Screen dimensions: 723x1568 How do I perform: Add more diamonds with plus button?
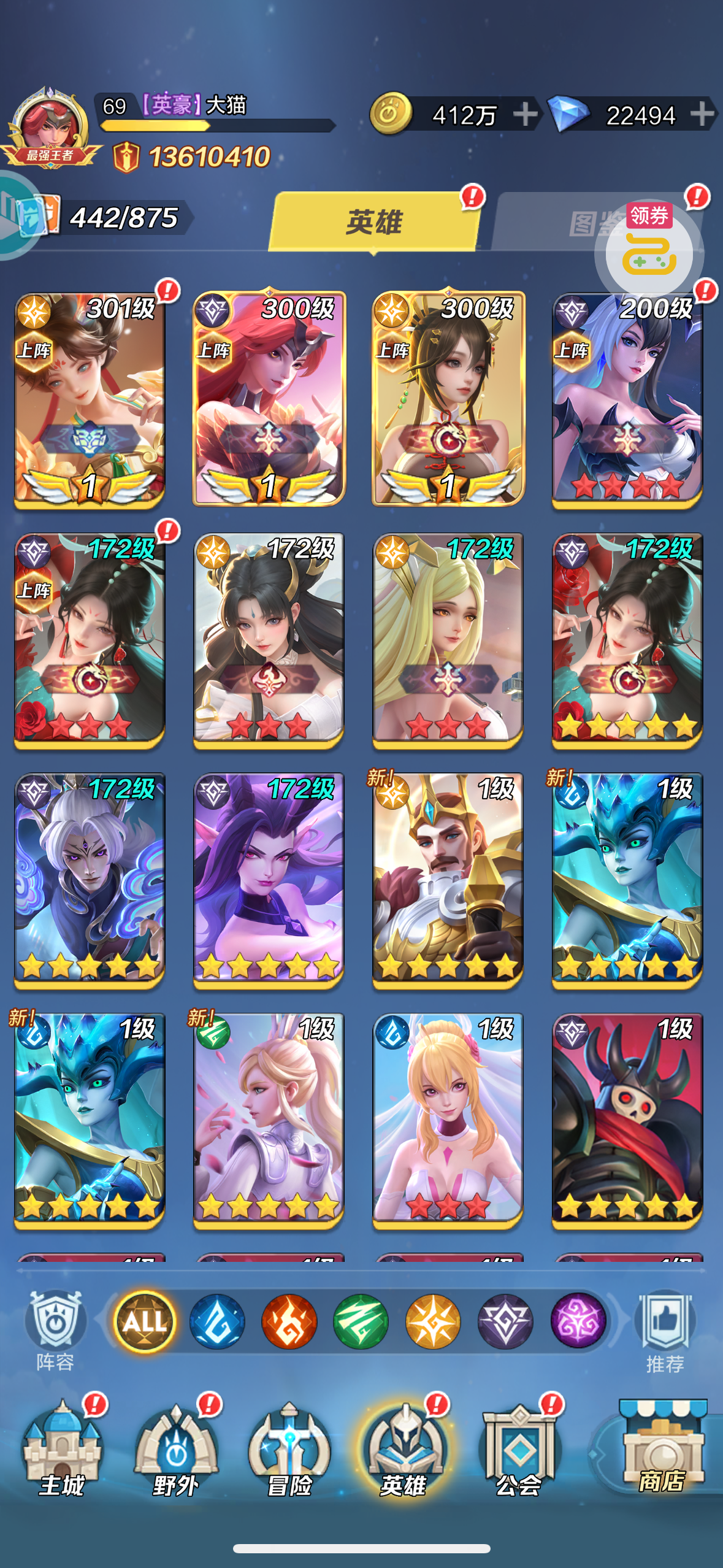pyautogui.click(x=702, y=114)
